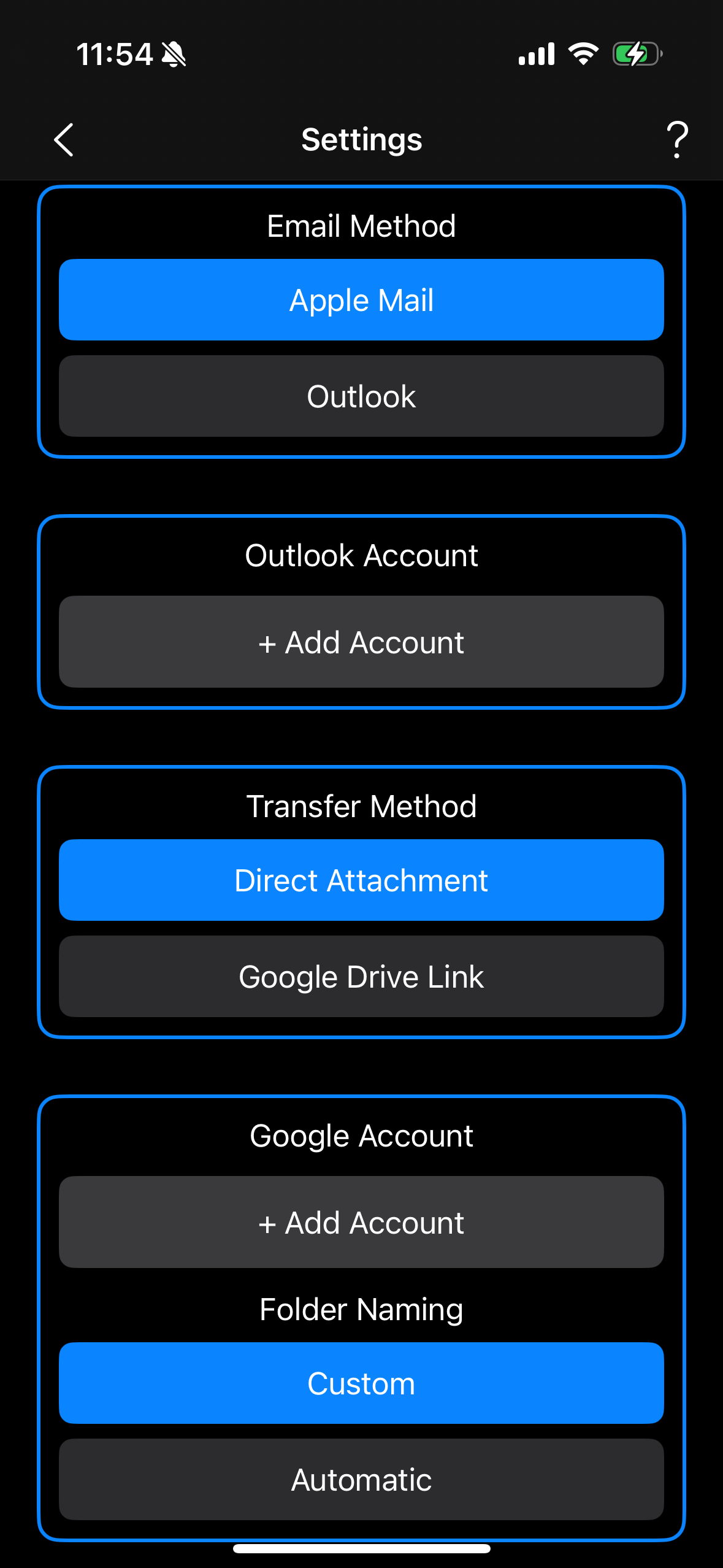Viewport: 723px width, 1568px height.
Task: Switch email method to Outlook
Action: [361, 396]
